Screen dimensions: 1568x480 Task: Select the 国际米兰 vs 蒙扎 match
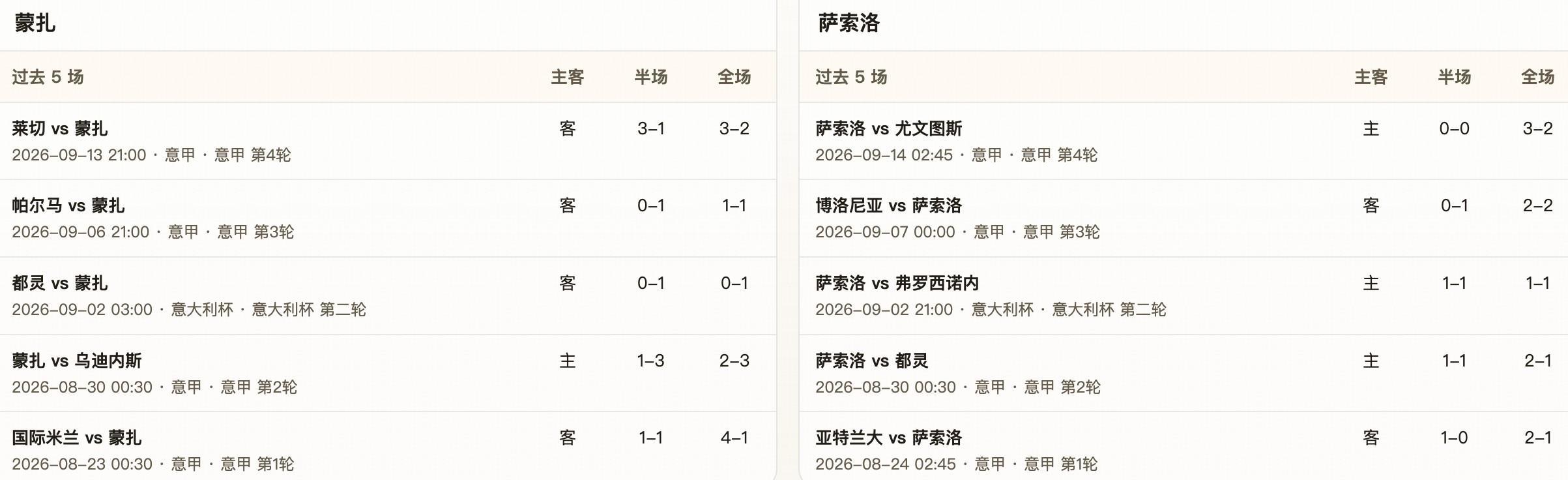(388, 446)
